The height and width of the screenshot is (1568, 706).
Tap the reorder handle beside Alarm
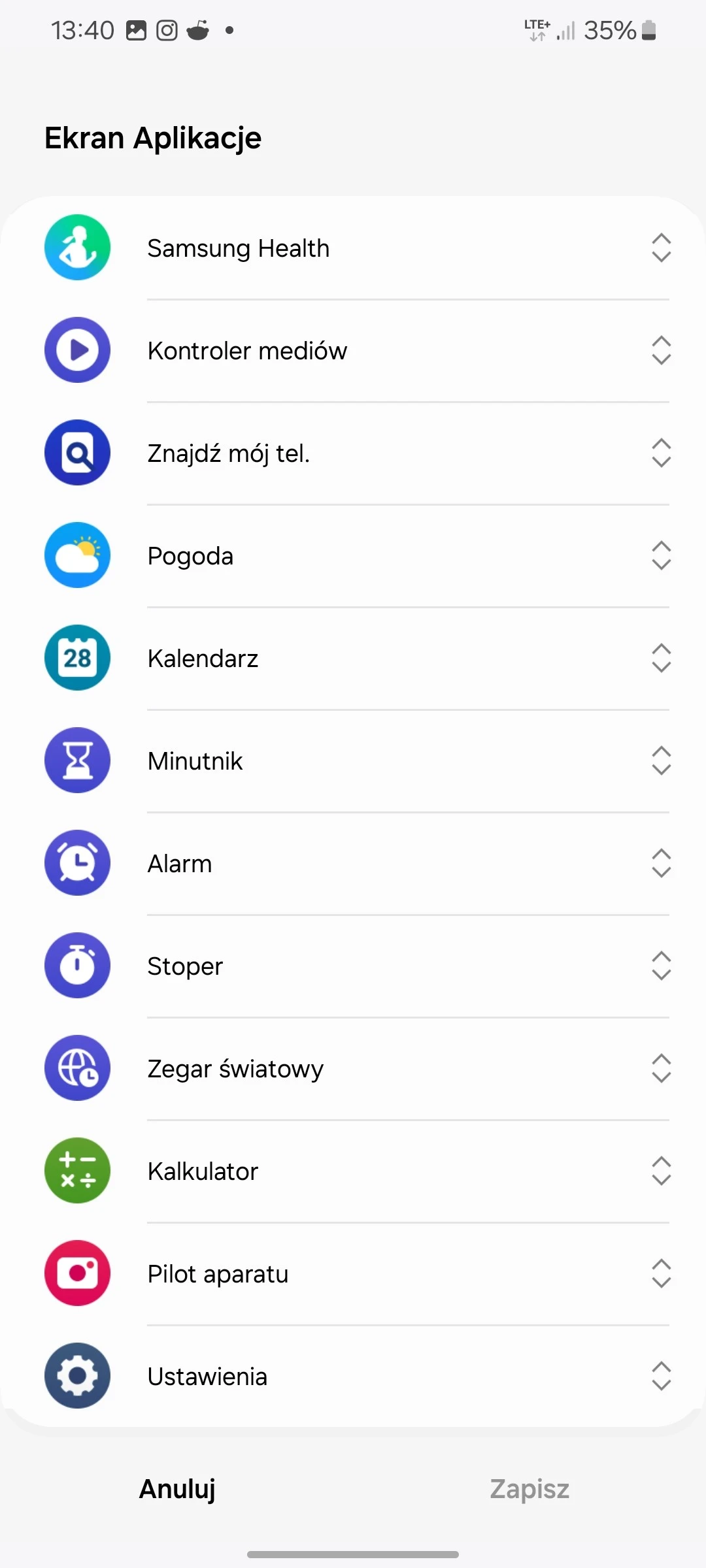tap(662, 863)
